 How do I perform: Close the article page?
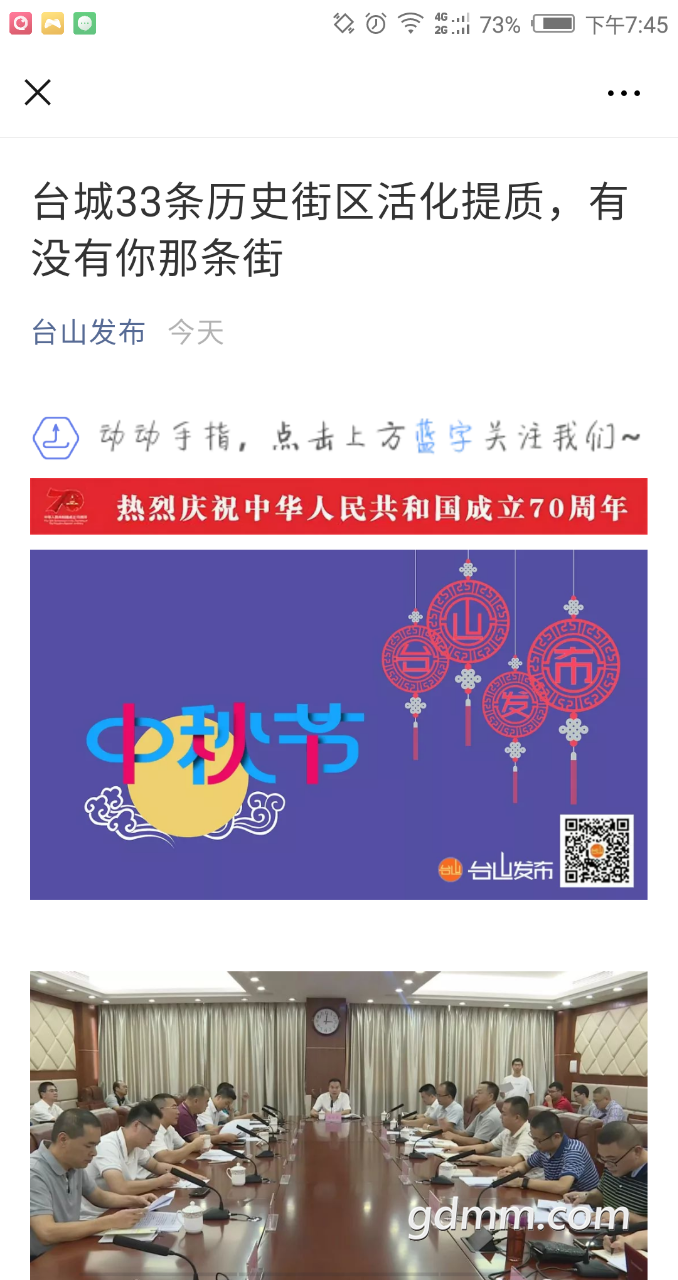(38, 93)
